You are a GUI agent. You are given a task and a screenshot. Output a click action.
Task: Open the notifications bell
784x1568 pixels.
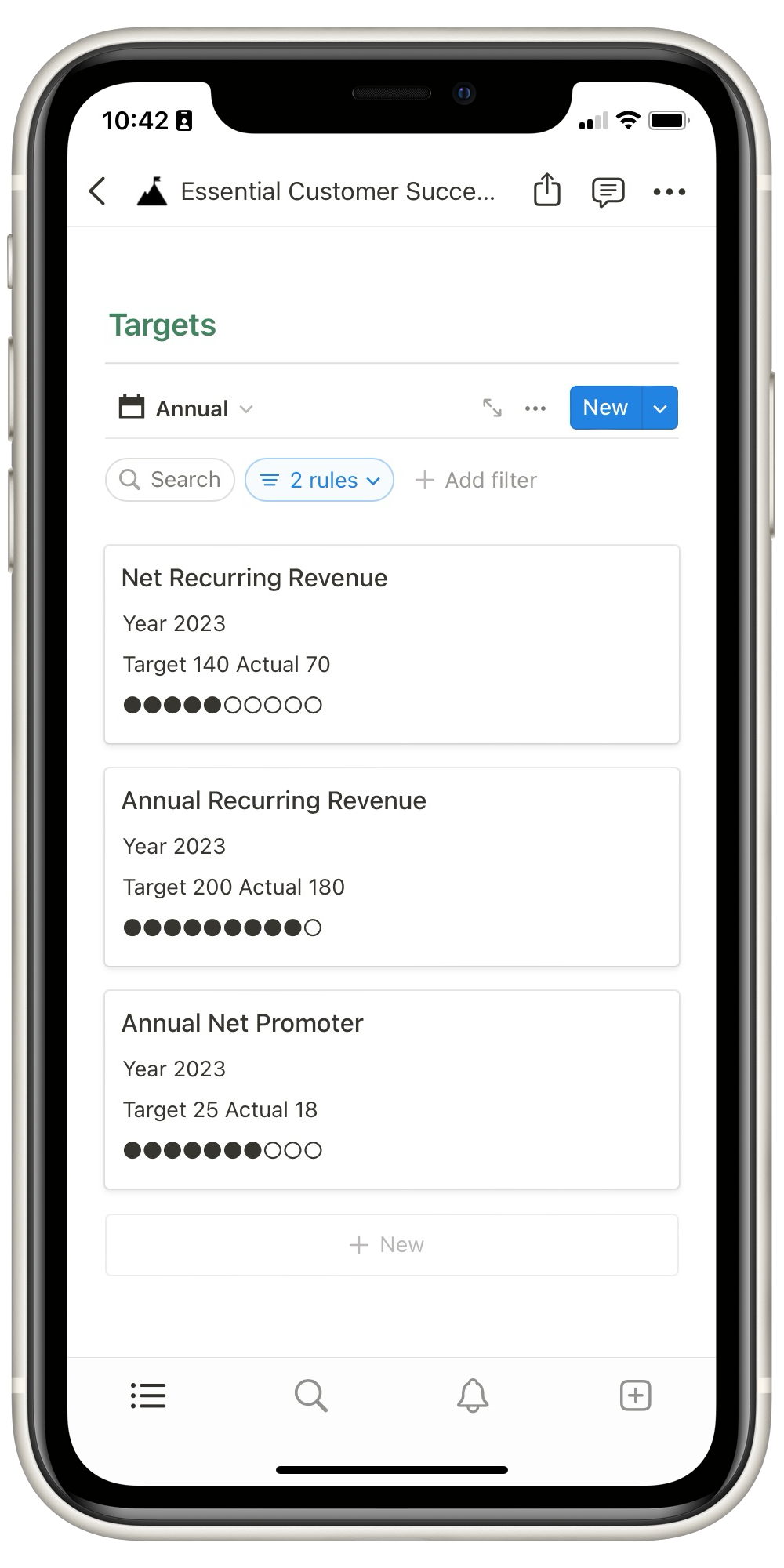(473, 1396)
